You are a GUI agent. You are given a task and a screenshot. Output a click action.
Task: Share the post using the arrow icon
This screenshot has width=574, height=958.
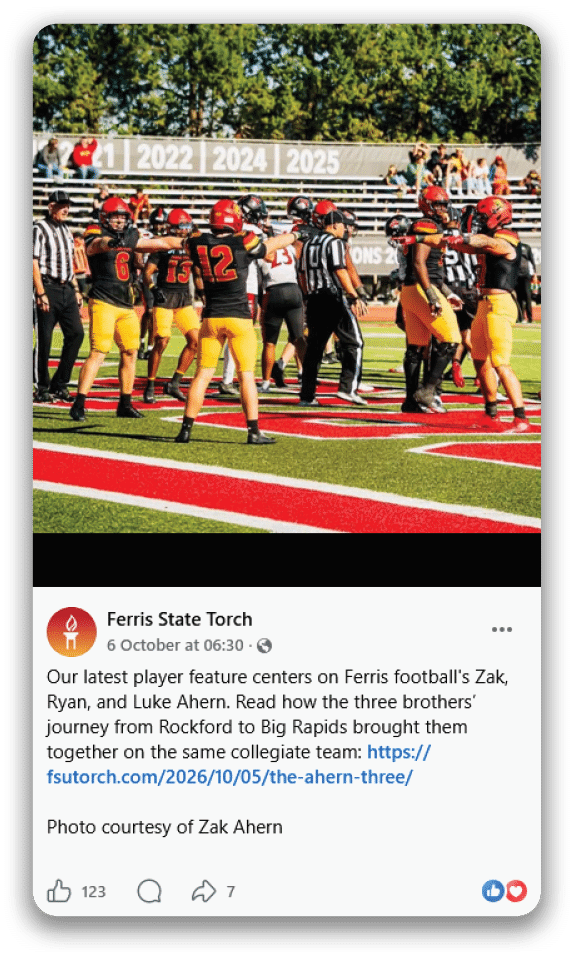point(204,891)
